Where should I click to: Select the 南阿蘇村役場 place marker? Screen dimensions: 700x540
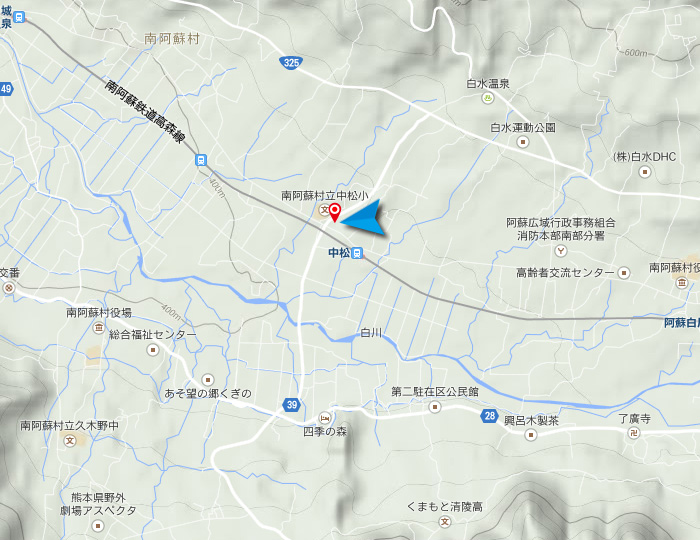point(98,328)
